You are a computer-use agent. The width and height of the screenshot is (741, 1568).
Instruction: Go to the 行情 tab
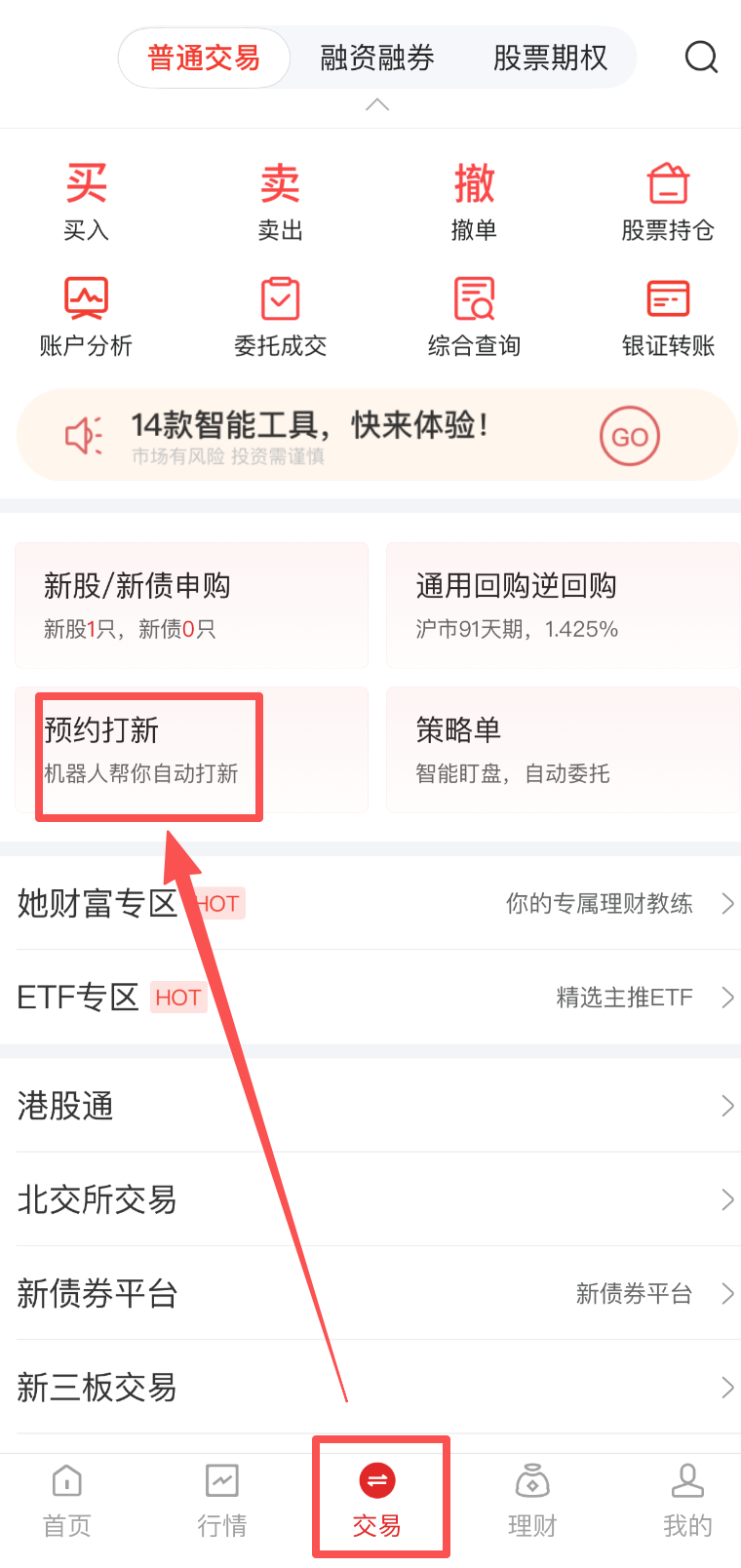coord(222,1500)
